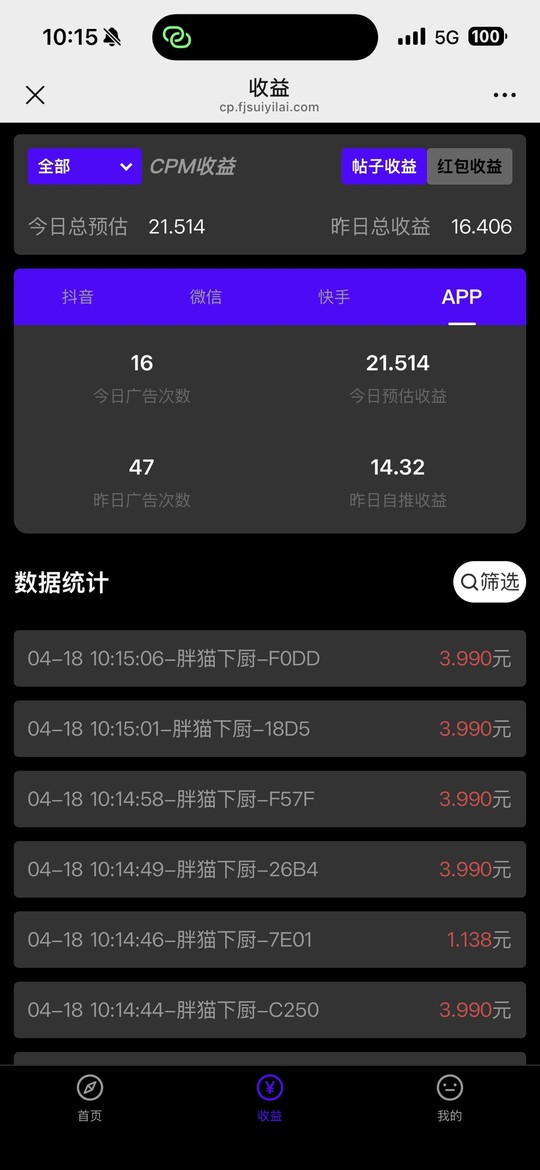Tap the 筛选 filter button

tap(489, 582)
